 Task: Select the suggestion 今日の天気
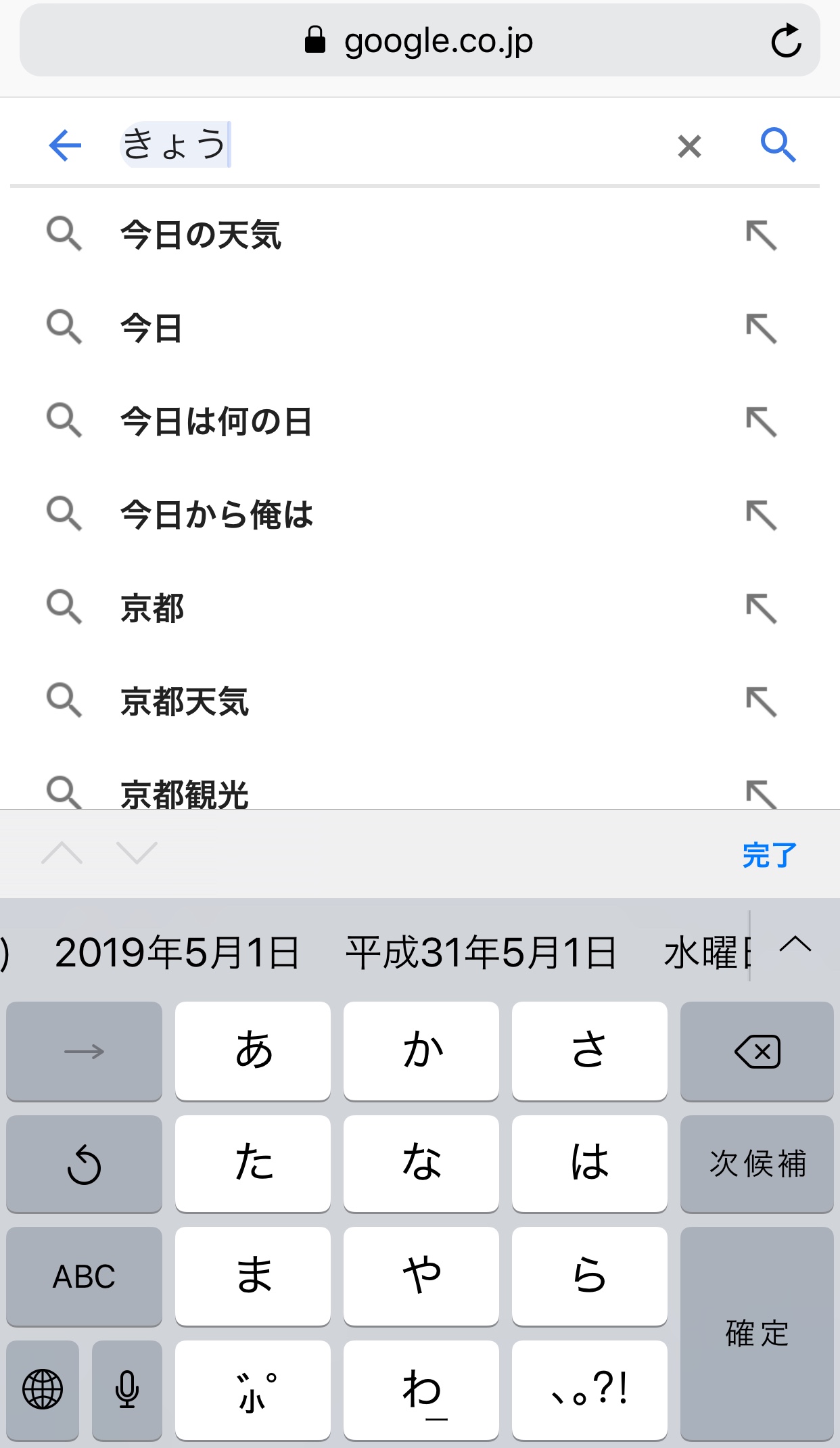click(x=201, y=235)
